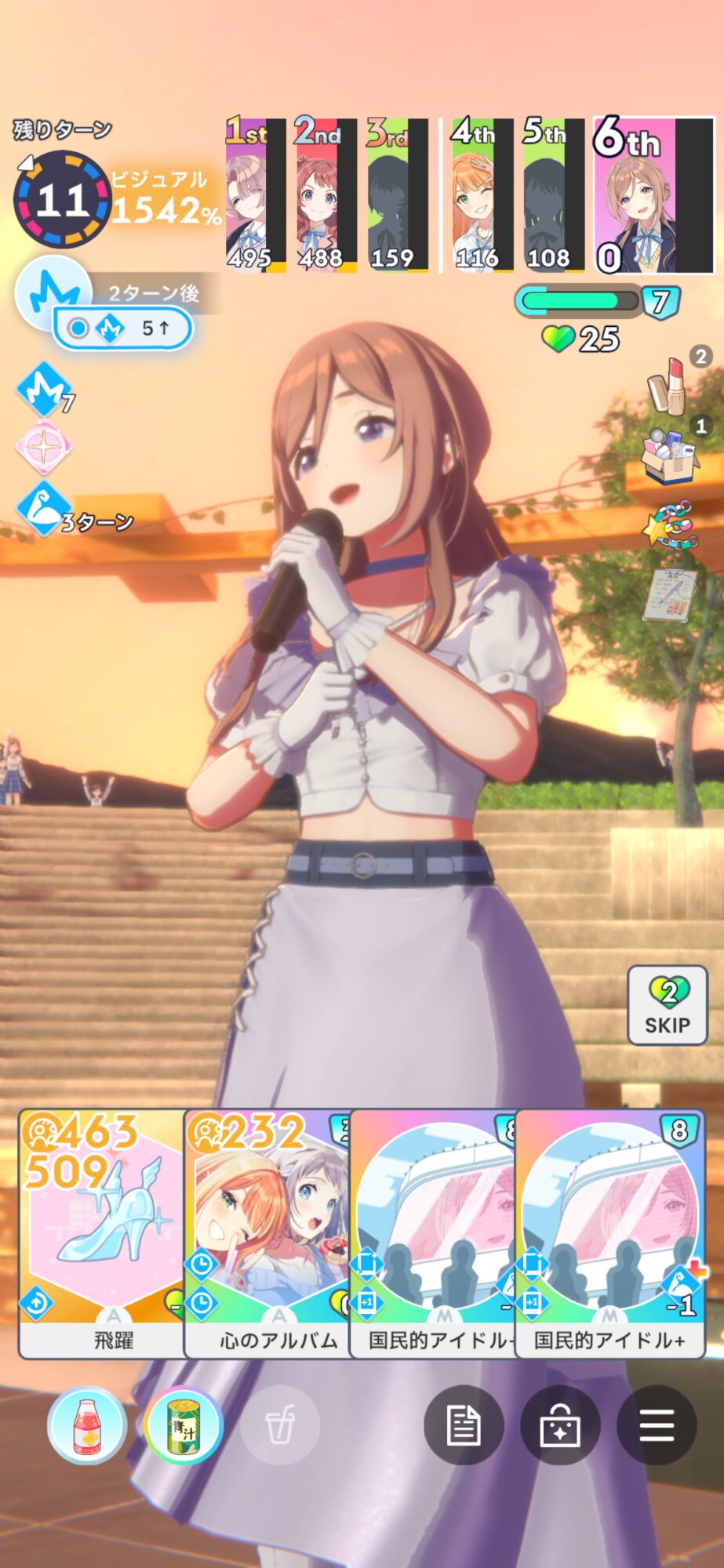
Task: Use the 青汁 green can drink
Action: click(184, 1425)
